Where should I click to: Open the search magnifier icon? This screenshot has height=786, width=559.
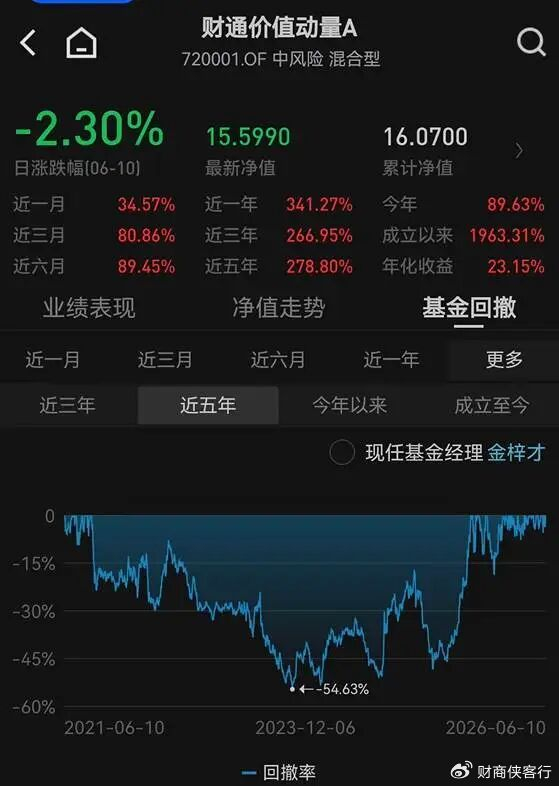tap(531, 42)
